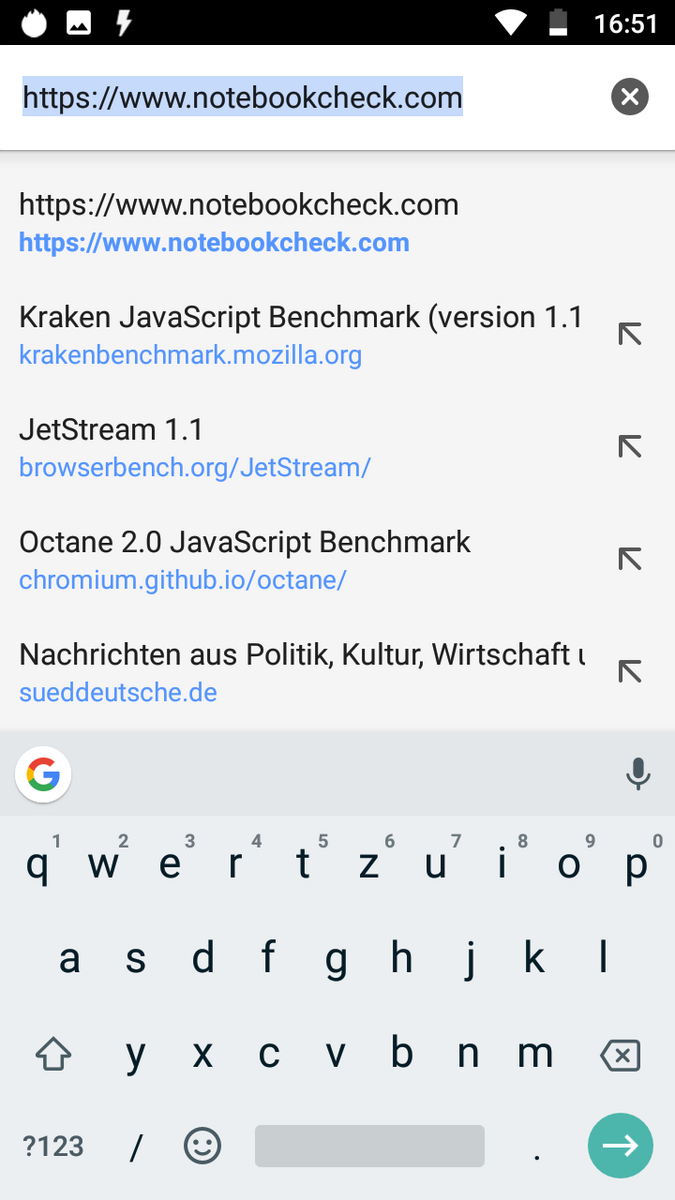
Task: Insert the Octane suggestion with its arrow icon
Action: point(629,560)
